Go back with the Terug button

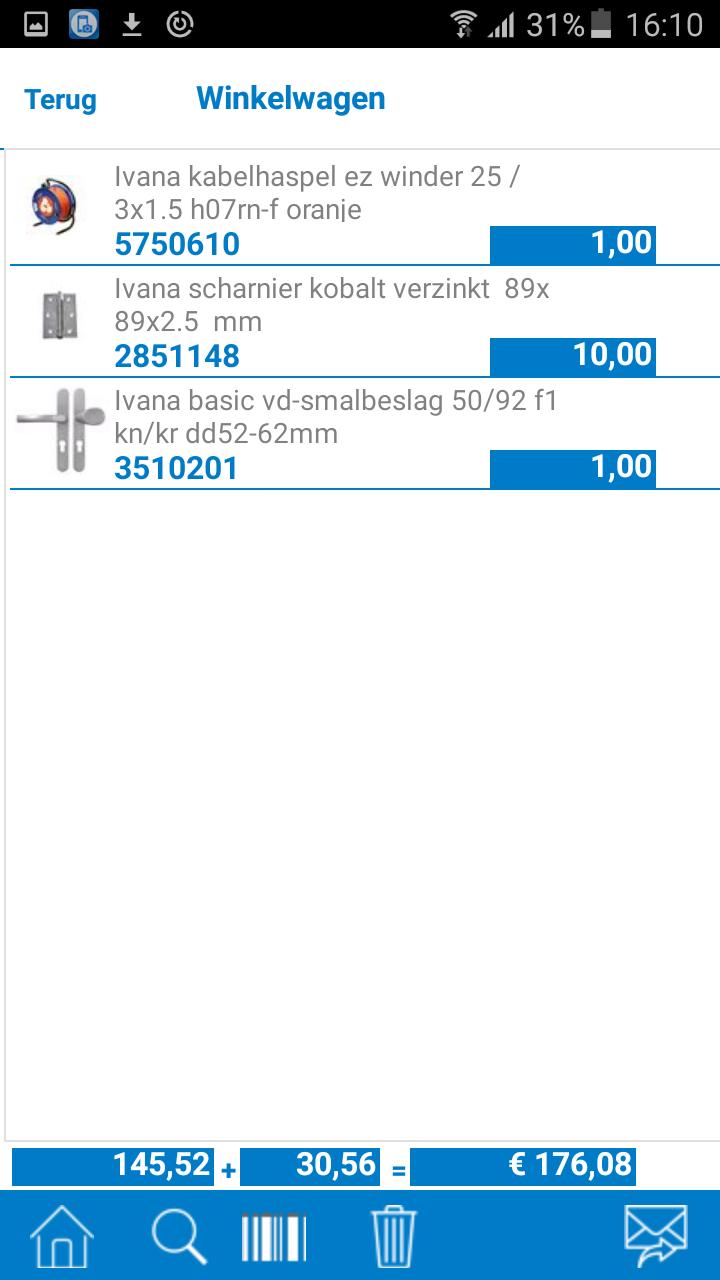coord(61,100)
